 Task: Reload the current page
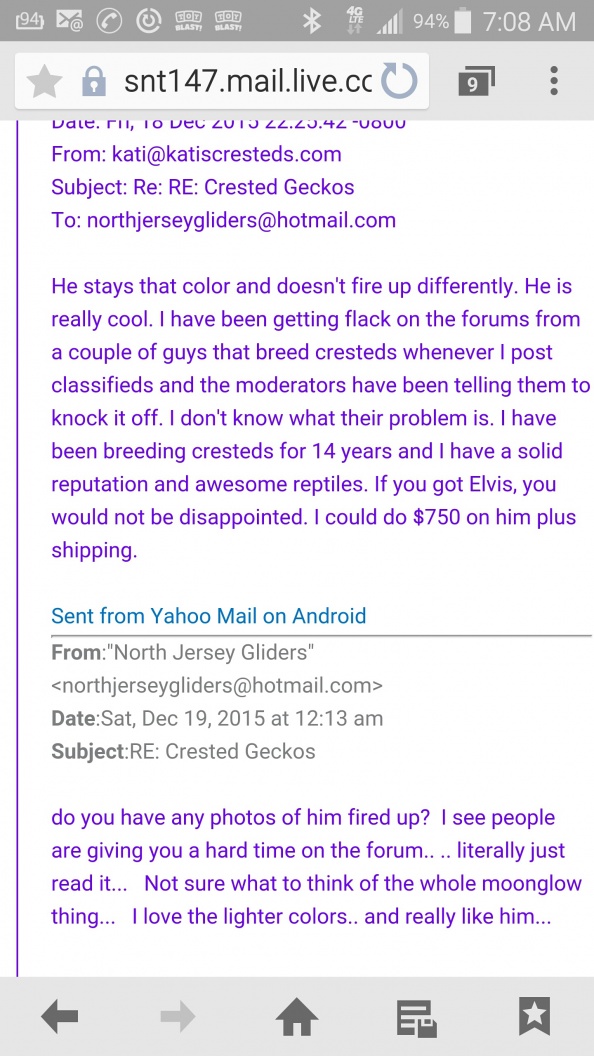399,81
